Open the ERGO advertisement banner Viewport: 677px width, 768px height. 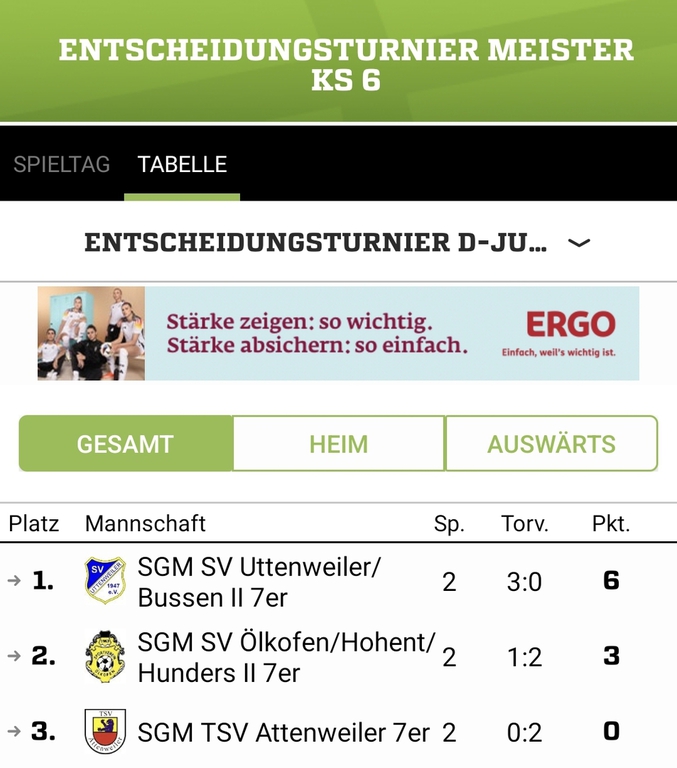tap(338, 334)
